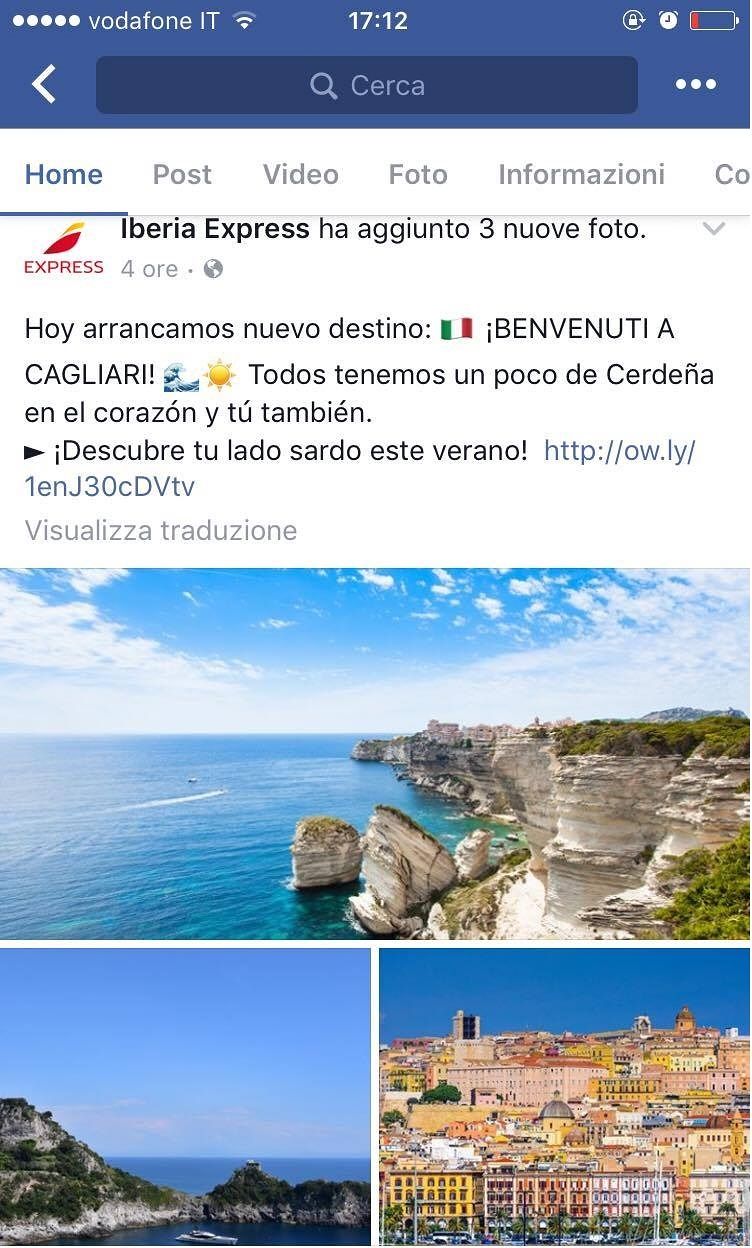Screen dimensions: 752x1248
Task: Switch to the Post tab
Action: [x=182, y=174]
